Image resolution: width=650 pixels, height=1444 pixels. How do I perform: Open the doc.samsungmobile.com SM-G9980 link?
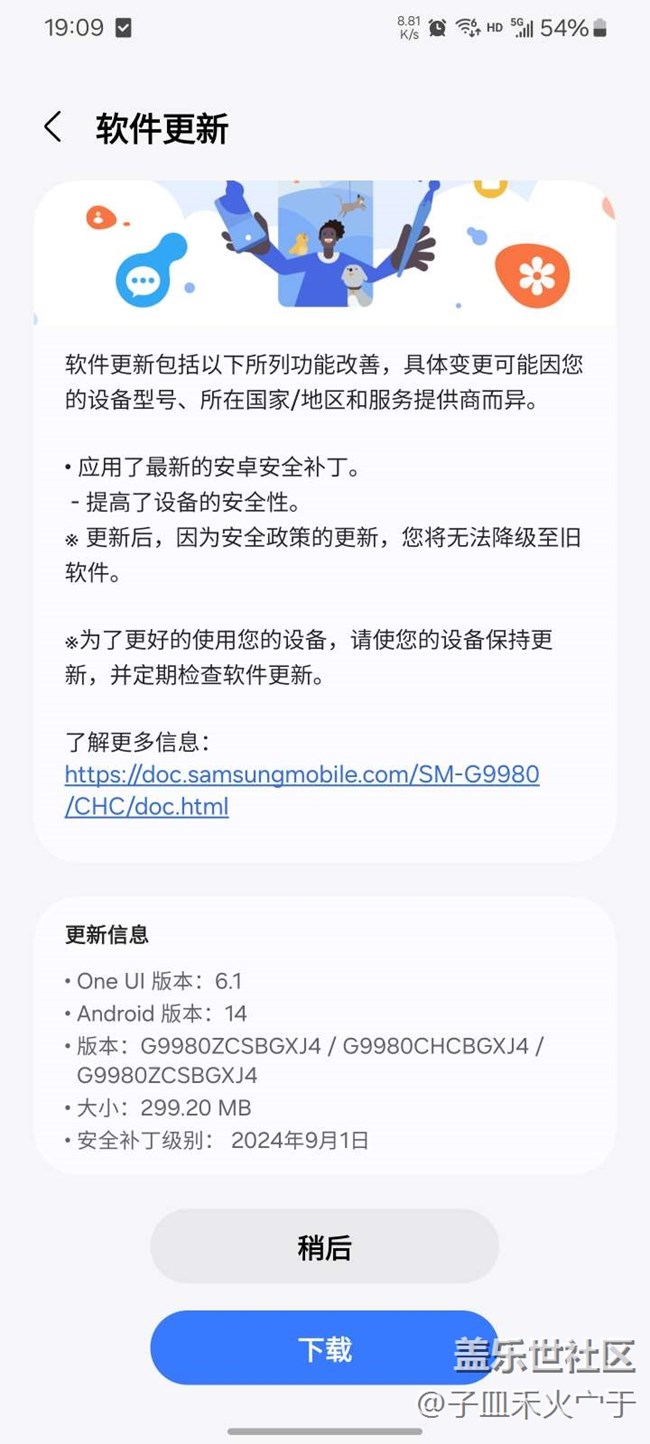pos(302,790)
